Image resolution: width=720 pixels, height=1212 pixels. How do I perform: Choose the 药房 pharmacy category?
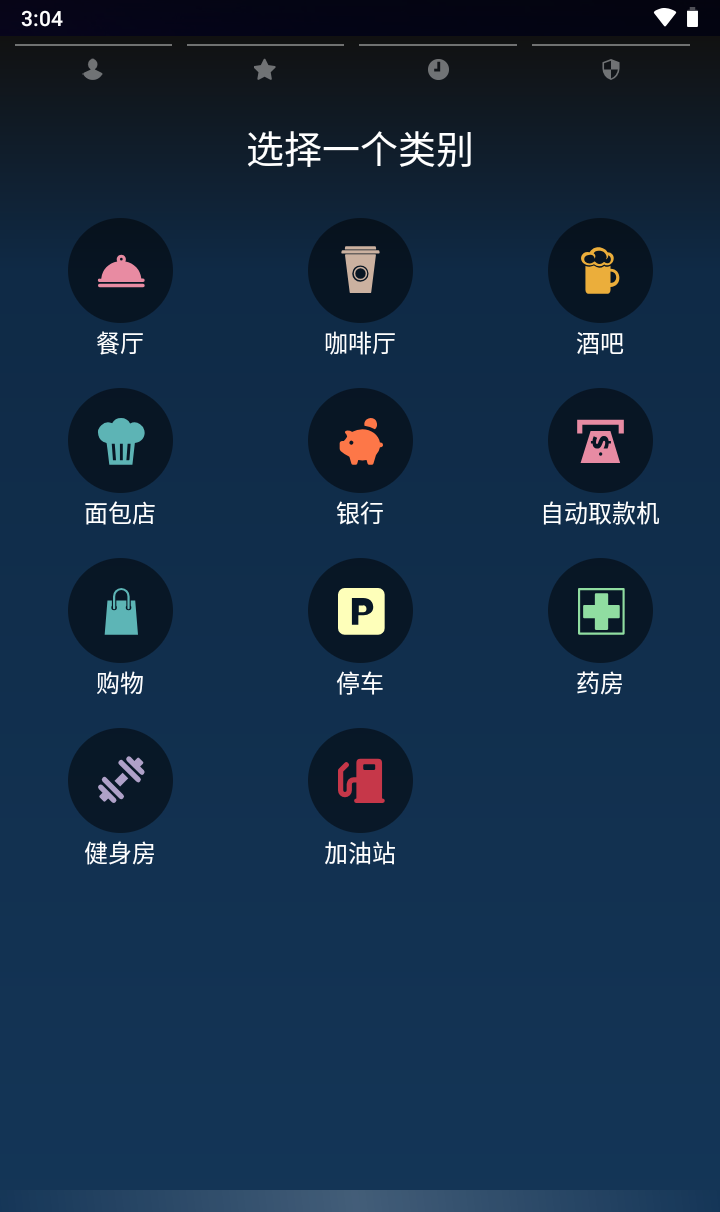tap(600, 610)
